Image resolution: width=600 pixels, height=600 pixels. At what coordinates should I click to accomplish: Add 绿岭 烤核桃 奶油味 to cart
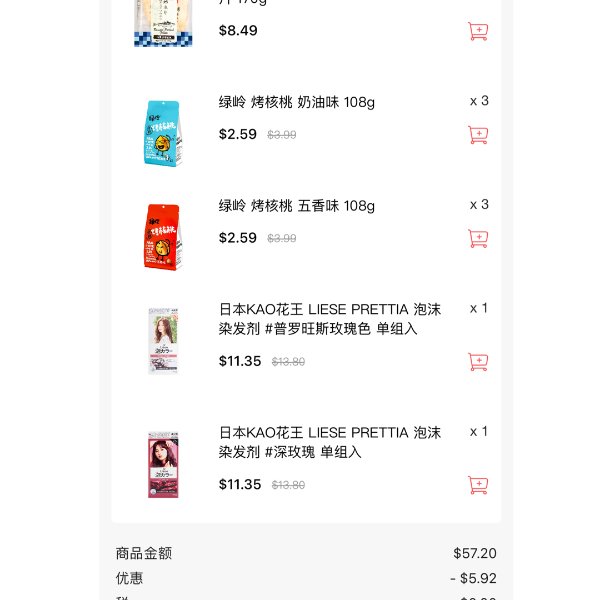coord(478,135)
